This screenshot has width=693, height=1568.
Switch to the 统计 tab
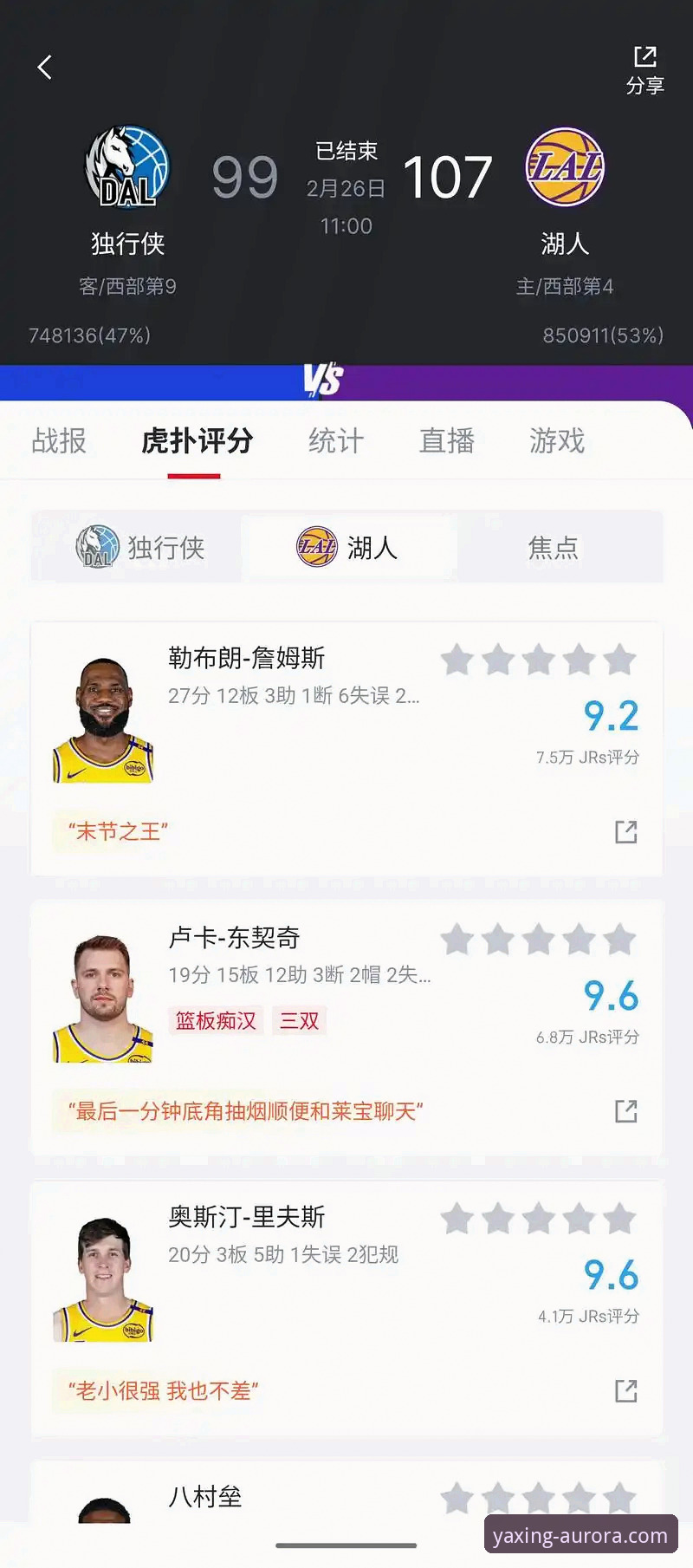tap(334, 441)
